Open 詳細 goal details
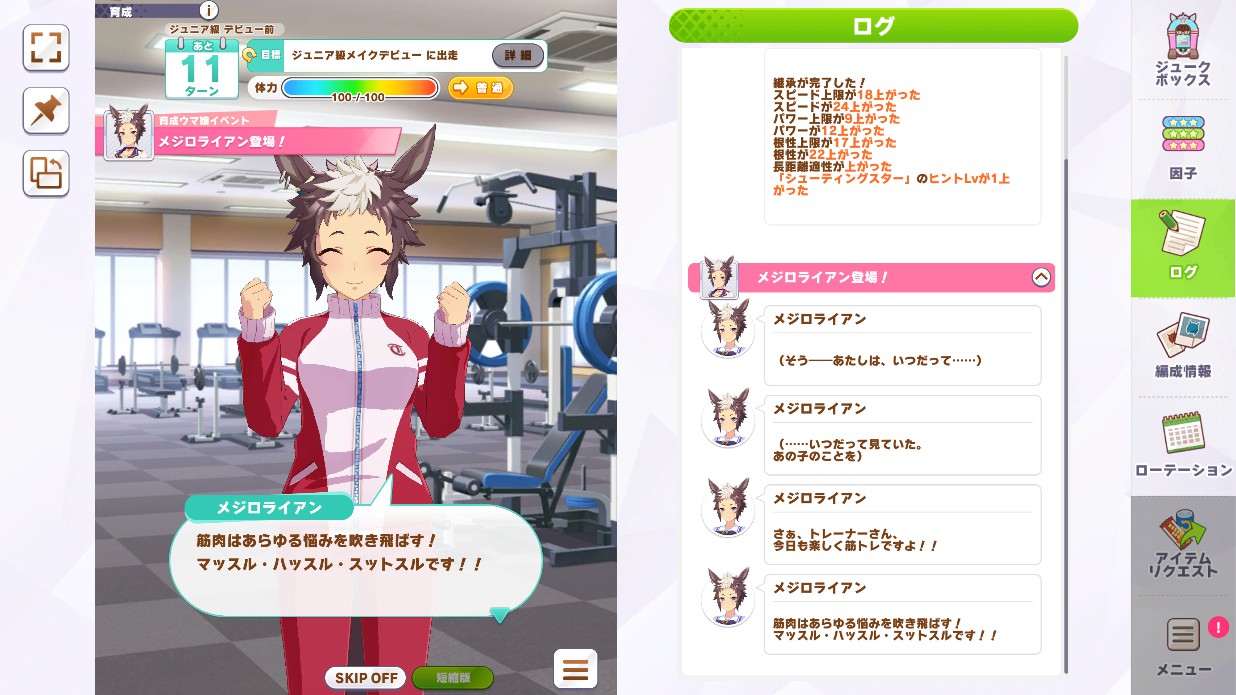 pyautogui.click(x=517, y=56)
